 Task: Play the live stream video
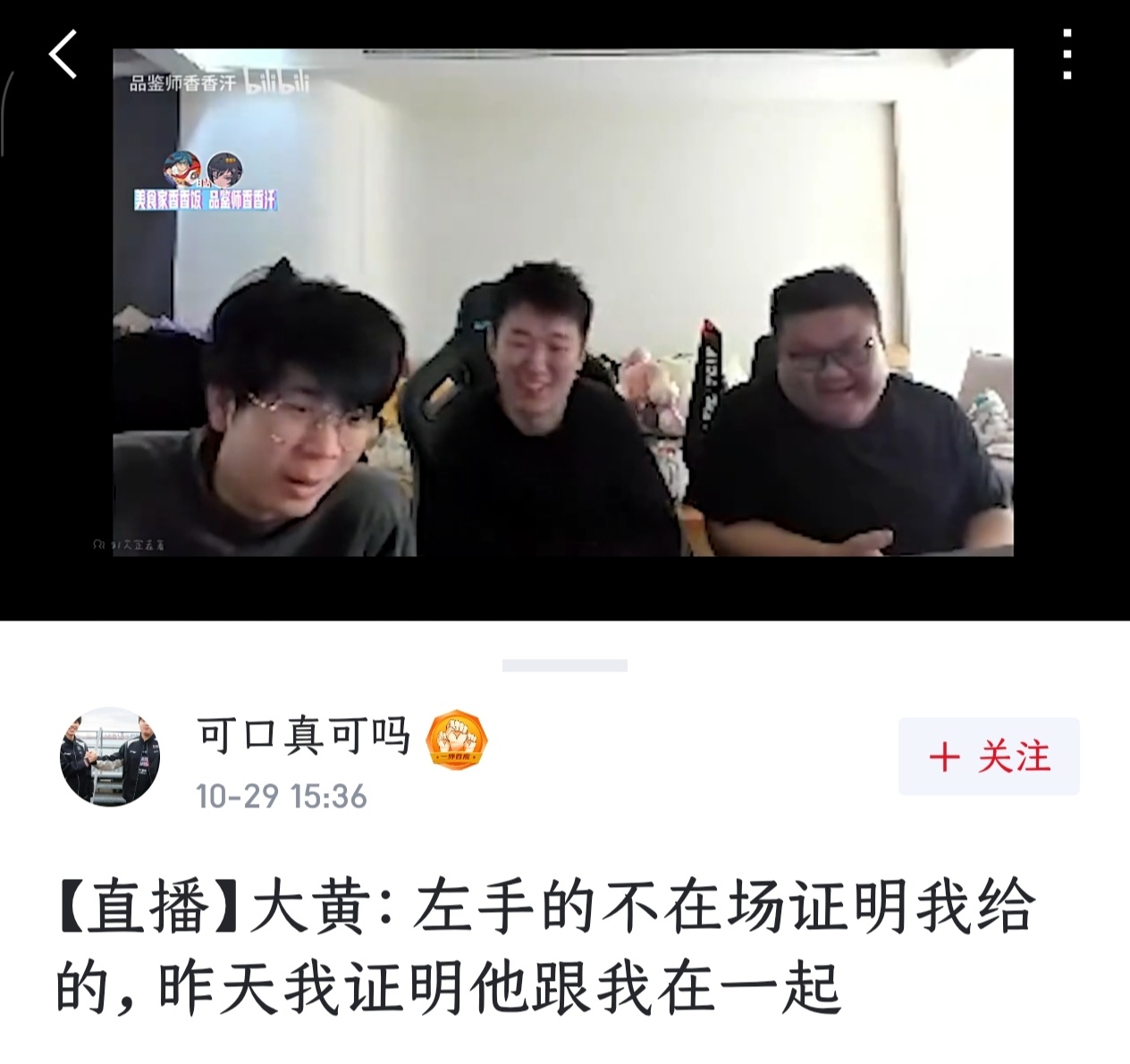[x=563, y=302]
